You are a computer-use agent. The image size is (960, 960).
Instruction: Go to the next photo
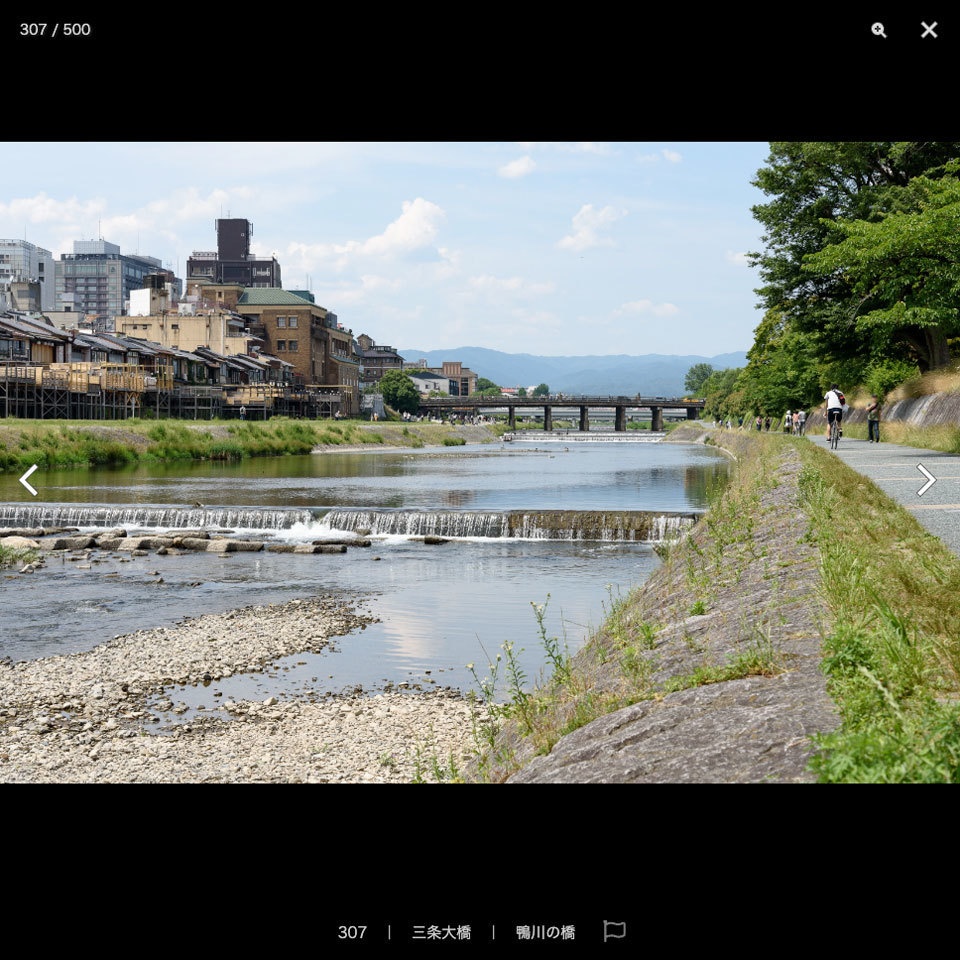pyautogui.click(x=926, y=480)
